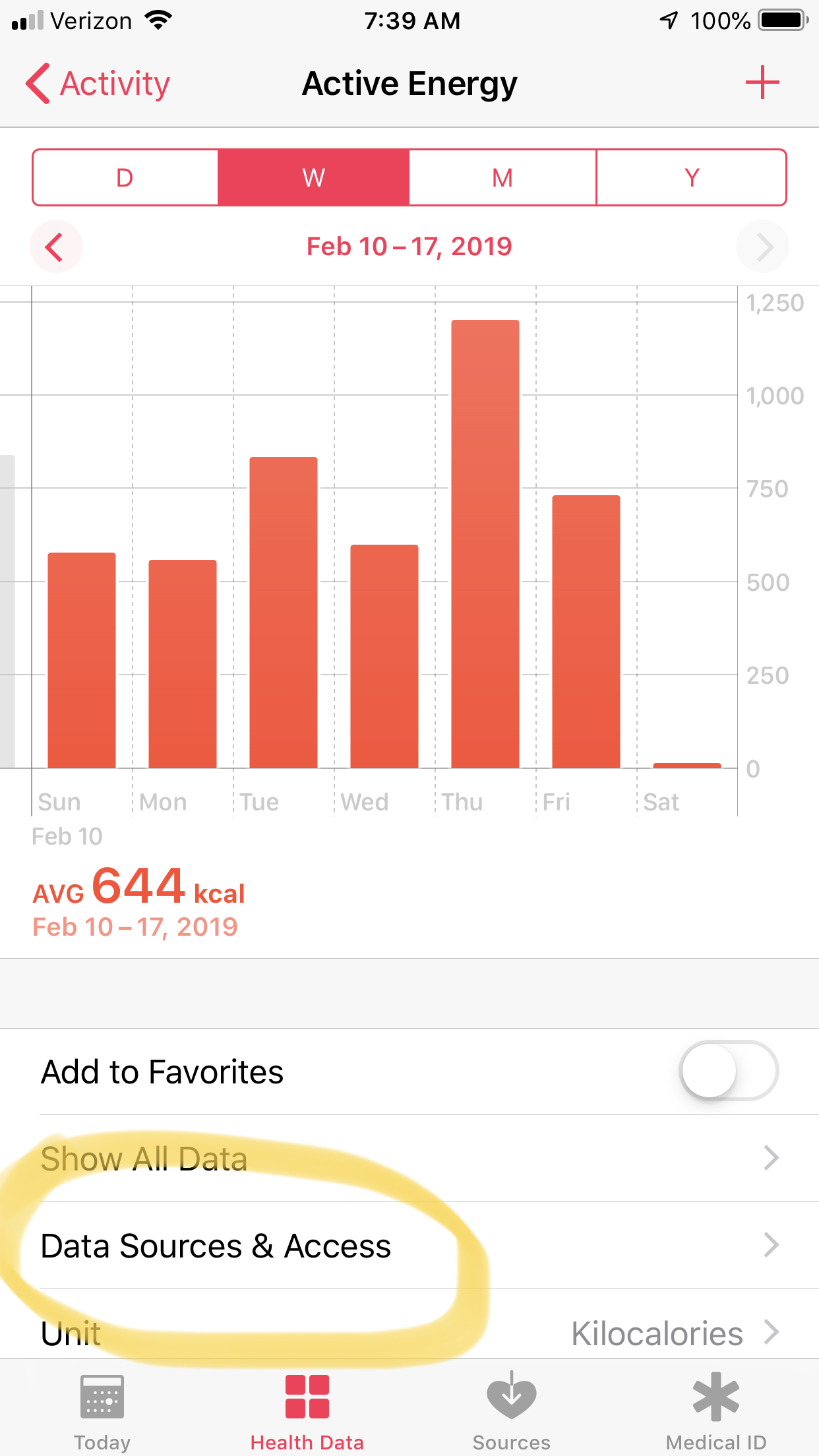Open Data Sources & Access

(x=409, y=1246)
